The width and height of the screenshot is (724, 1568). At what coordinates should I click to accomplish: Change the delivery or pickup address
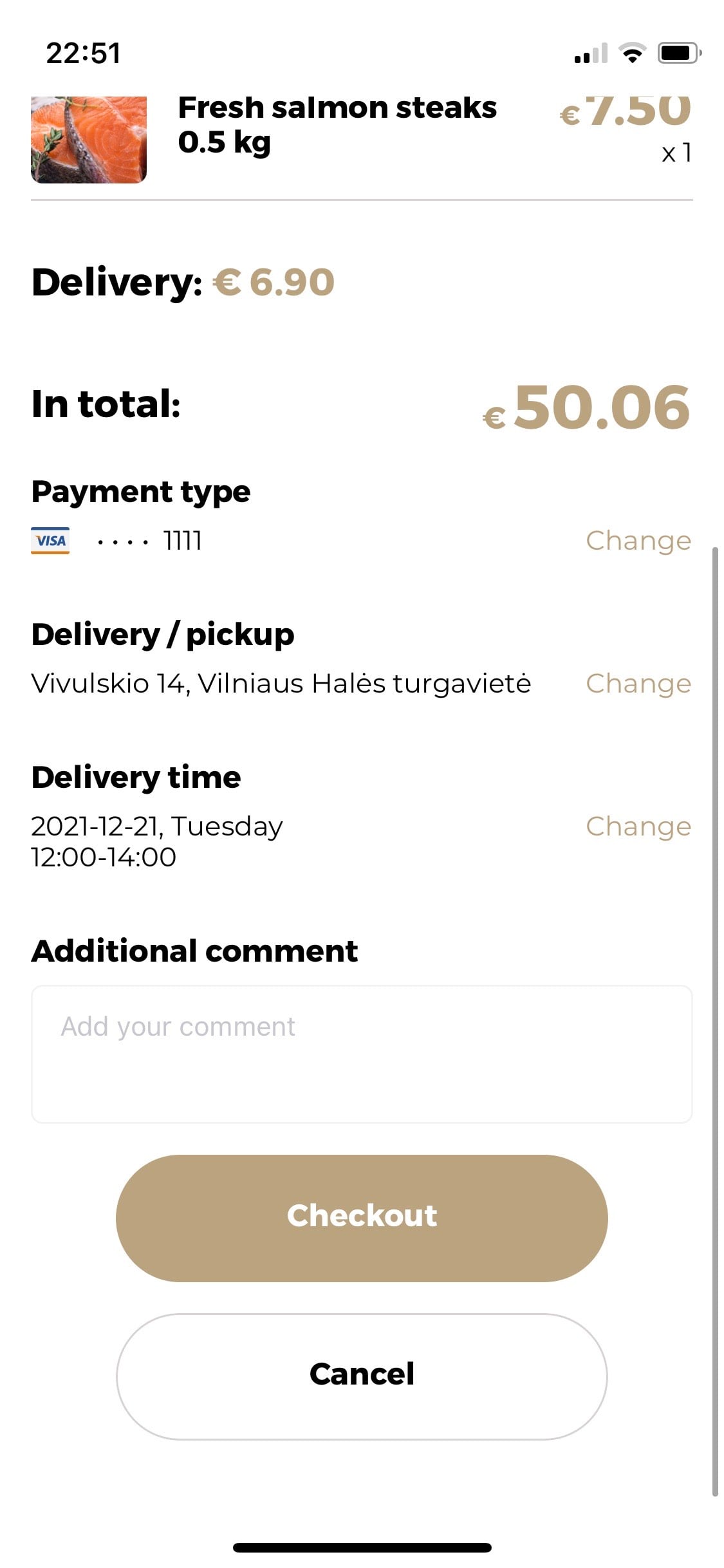(638, 684)
